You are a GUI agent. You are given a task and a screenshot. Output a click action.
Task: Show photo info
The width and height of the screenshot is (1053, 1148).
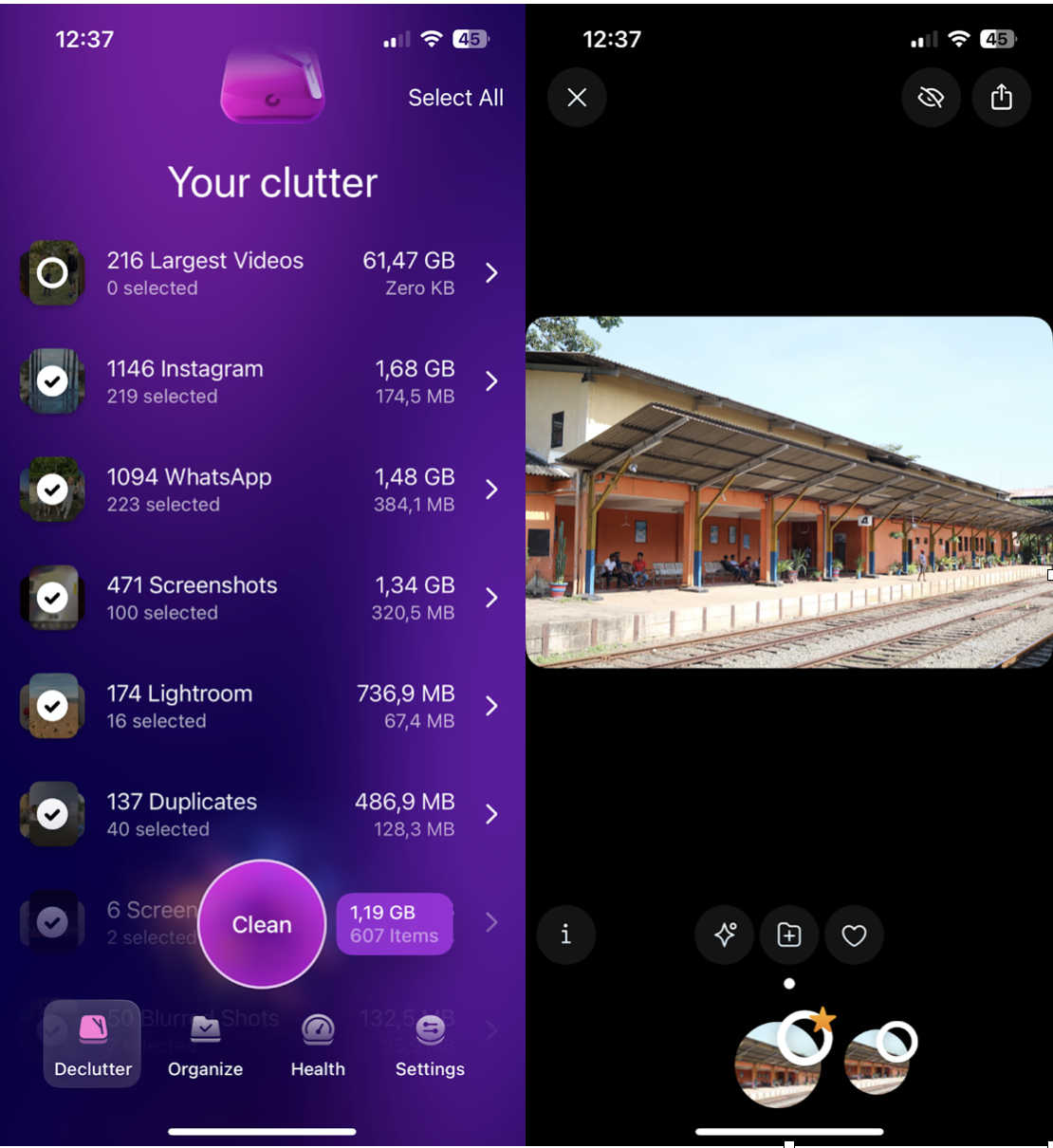566,935
